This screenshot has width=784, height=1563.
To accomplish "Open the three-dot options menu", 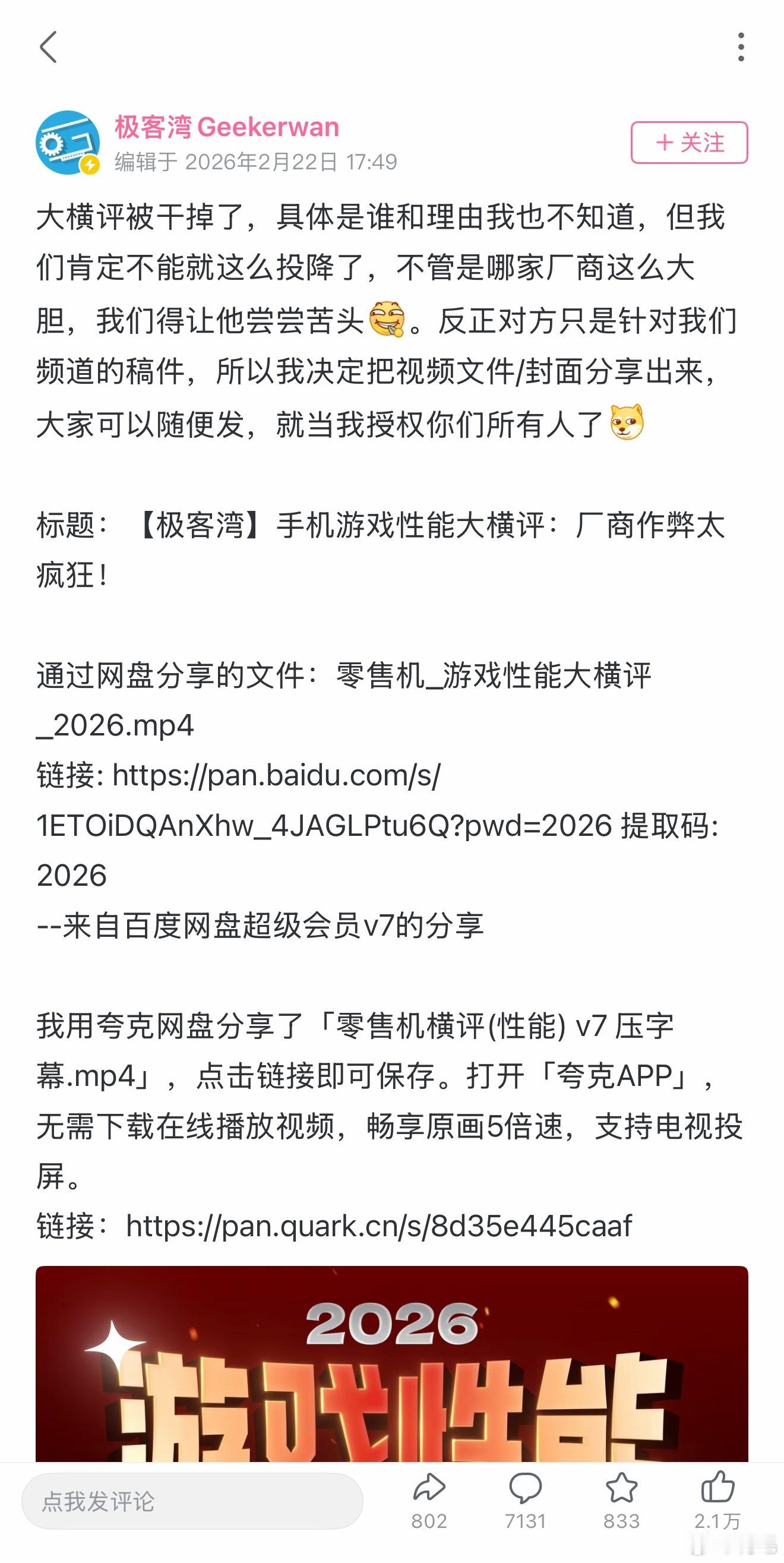I will point(739,45).
